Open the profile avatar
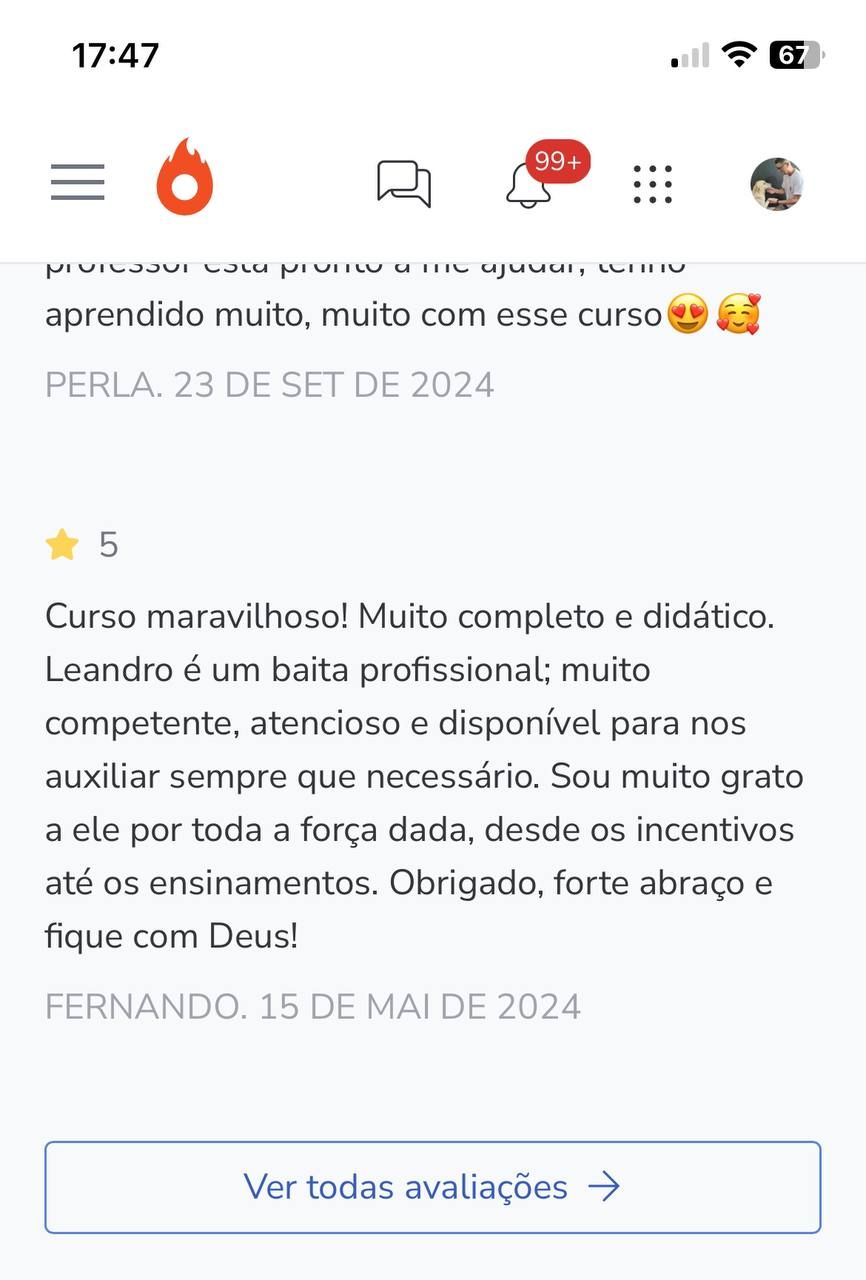This screenshot has height=1280, width=866. (777, 184)
